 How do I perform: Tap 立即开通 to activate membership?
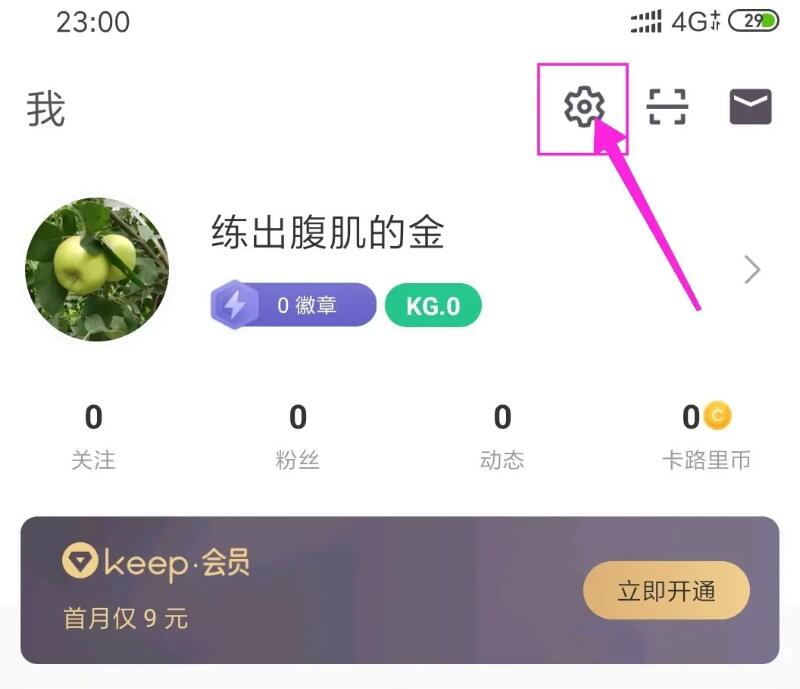[x=666, y=590]
